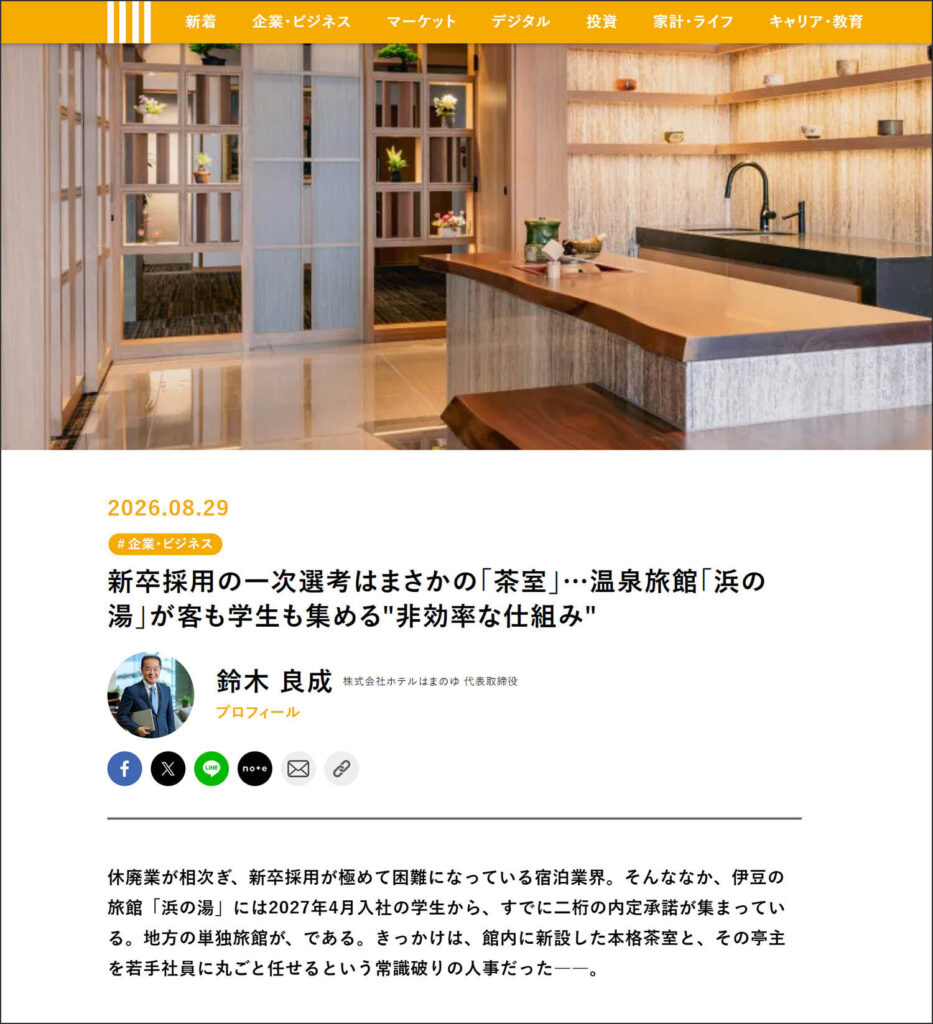The width and height of the screenshot is (933, 1024).
Task: Tap the #企業・ビジネス tag chip
Action: coord(165,543)
